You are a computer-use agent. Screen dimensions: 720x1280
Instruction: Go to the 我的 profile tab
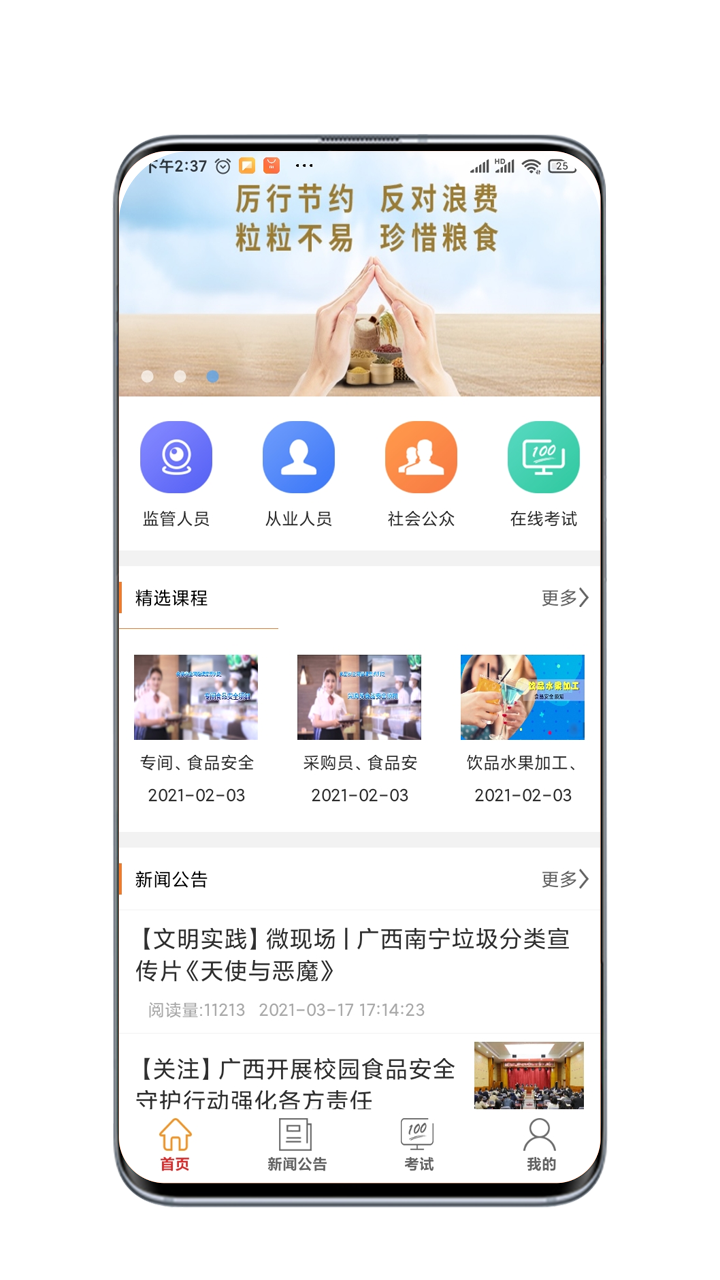[x=541, y=1145]
